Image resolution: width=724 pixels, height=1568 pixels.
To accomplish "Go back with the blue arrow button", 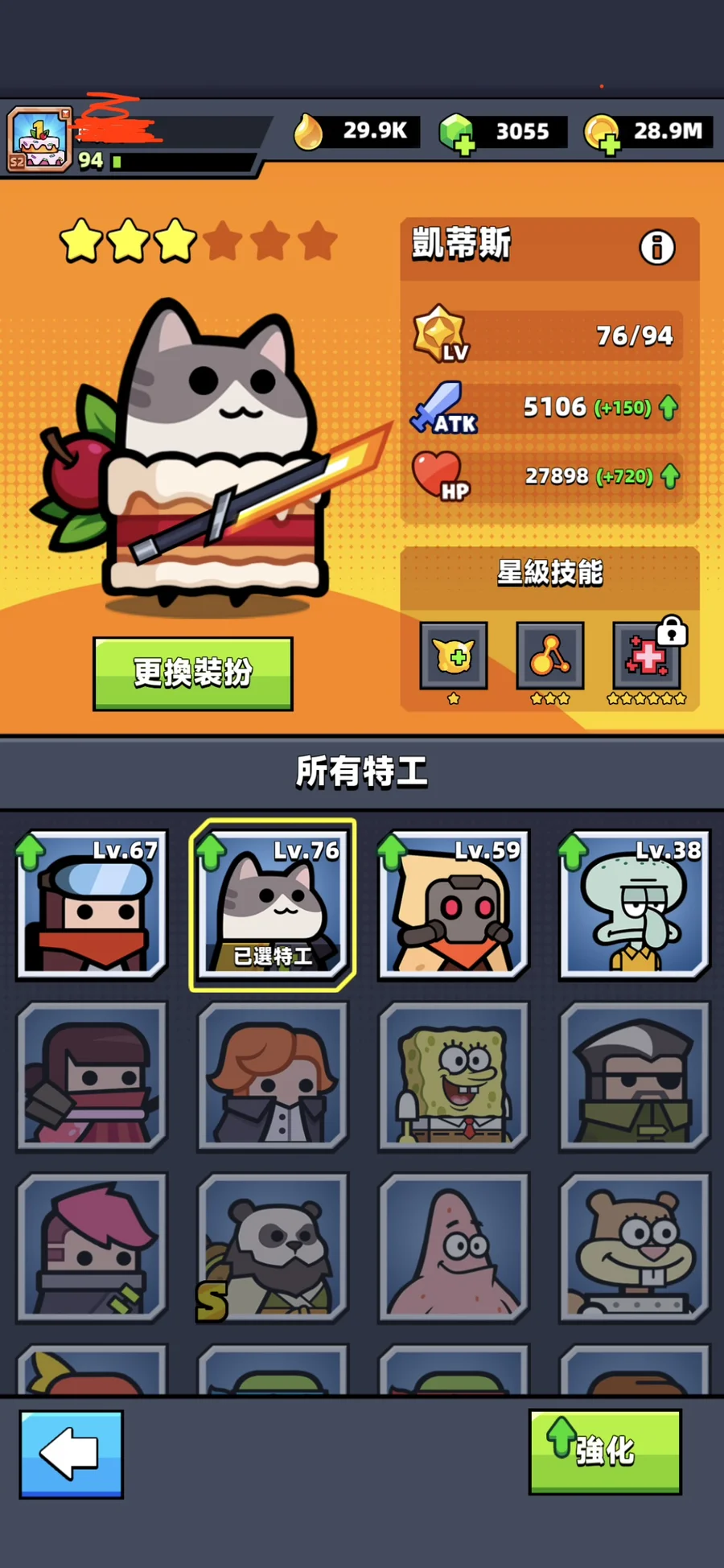I will click(72, 1453).
